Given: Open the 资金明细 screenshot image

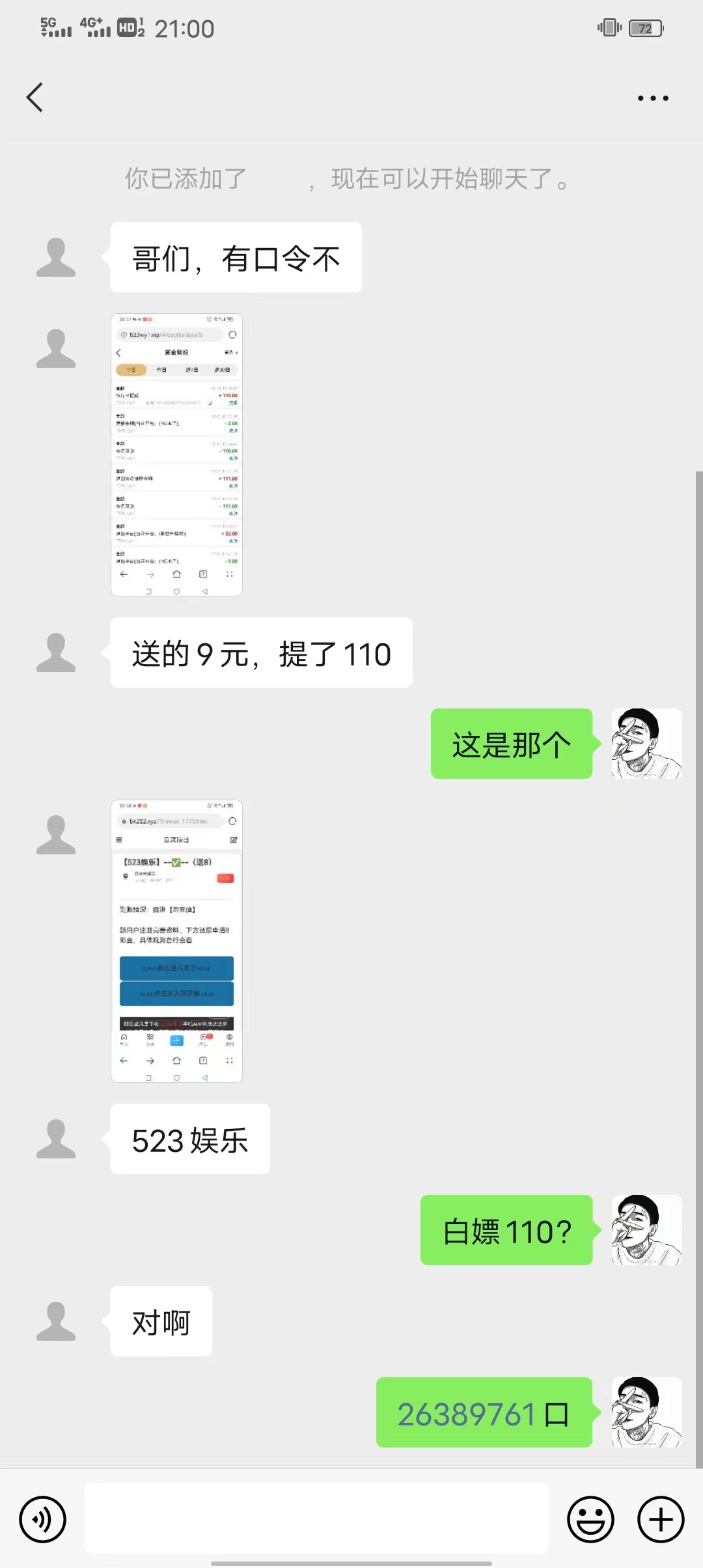Looking at the screenshot, I should point(176,455).
